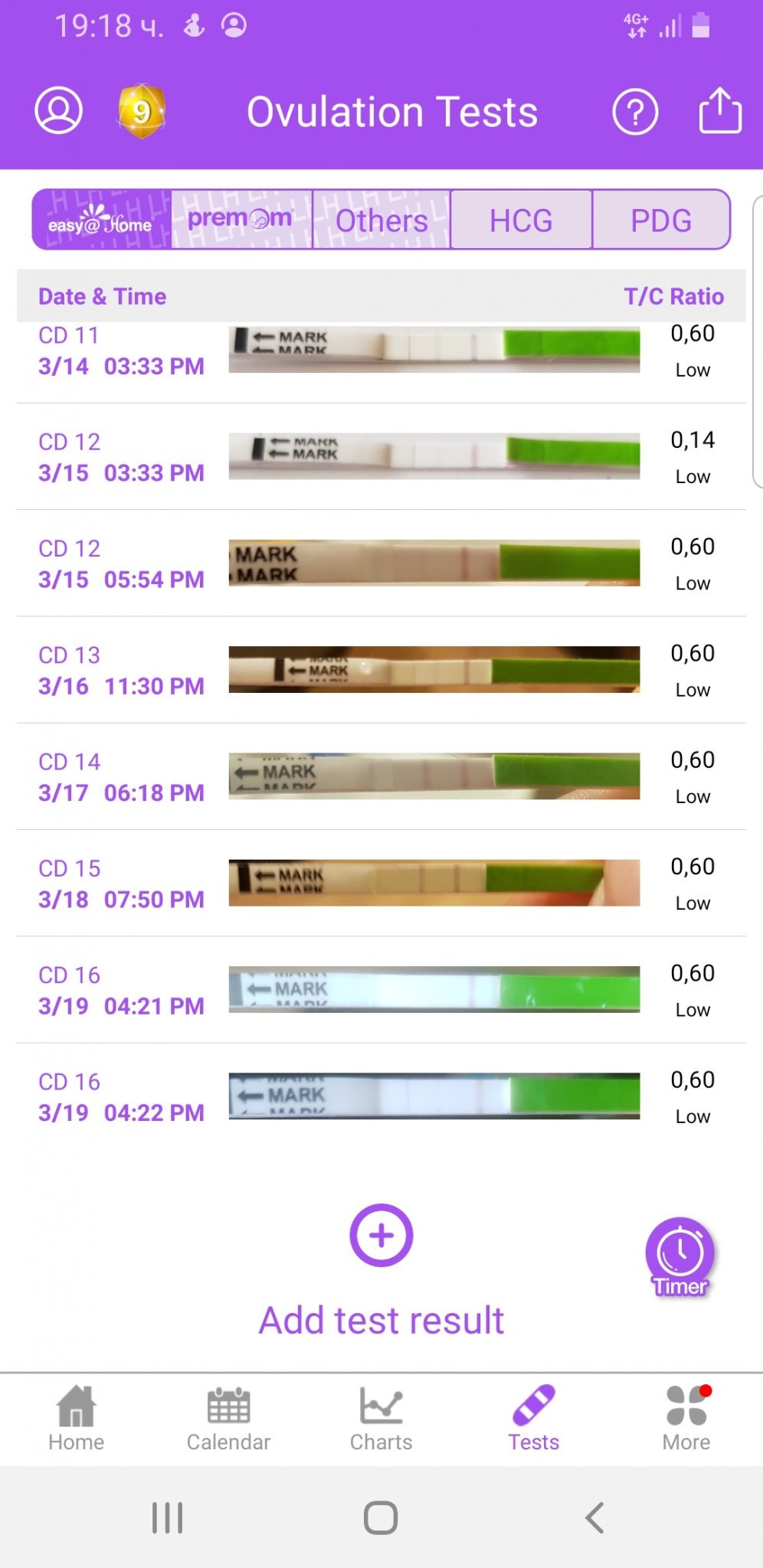Open the Calendar tab

point(228,1418)
